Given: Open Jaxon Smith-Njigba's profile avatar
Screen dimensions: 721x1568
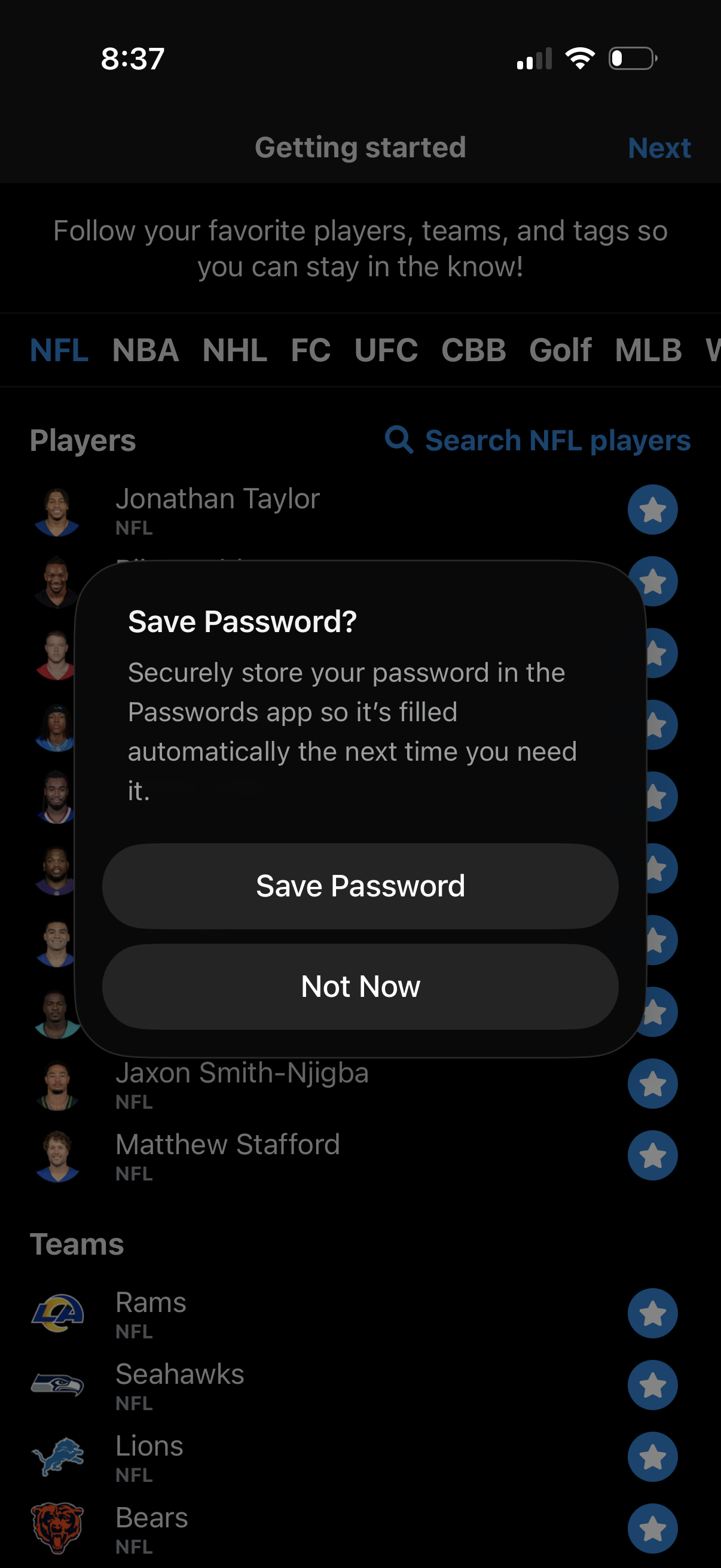Looking at the screenshot, I should [x=57, y=1085].
